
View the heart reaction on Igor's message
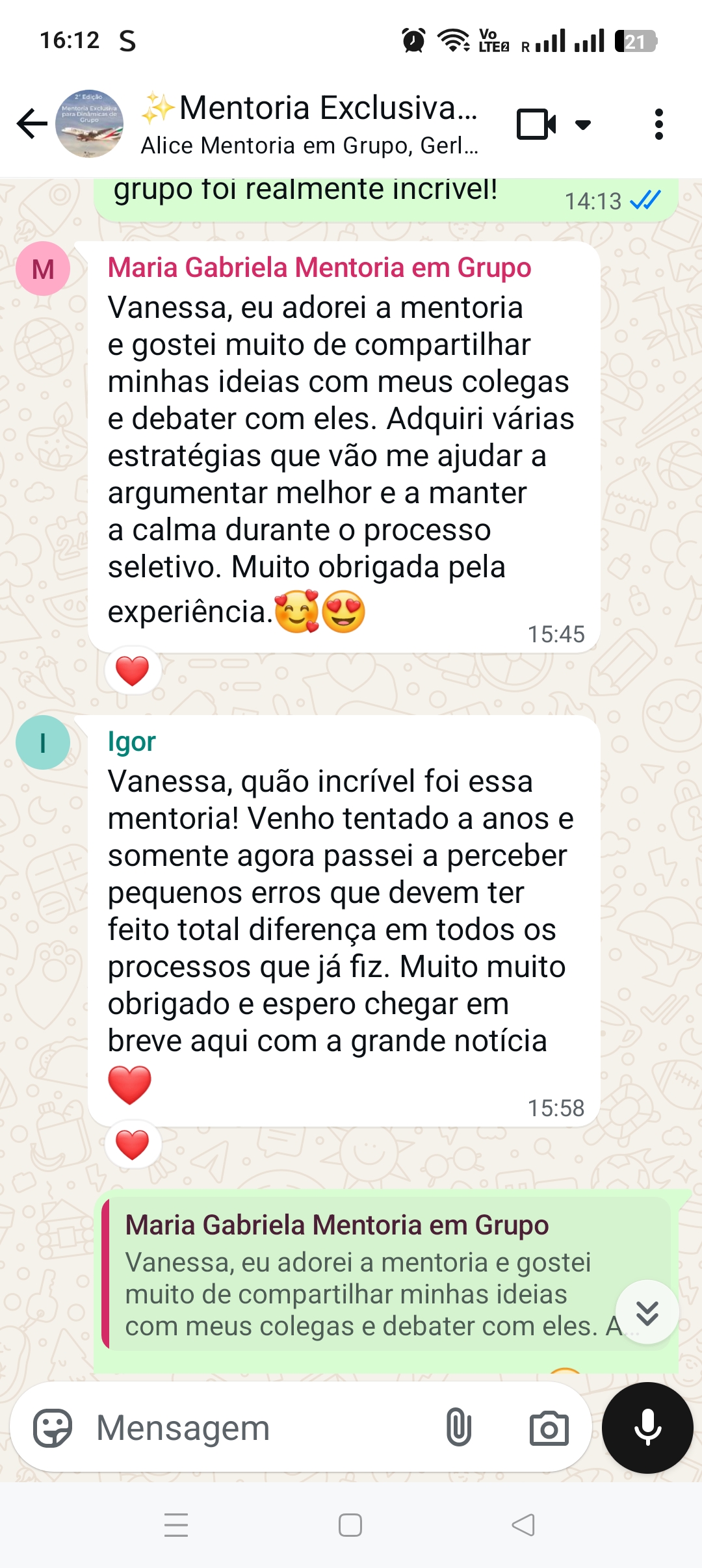pos(133,1144)
